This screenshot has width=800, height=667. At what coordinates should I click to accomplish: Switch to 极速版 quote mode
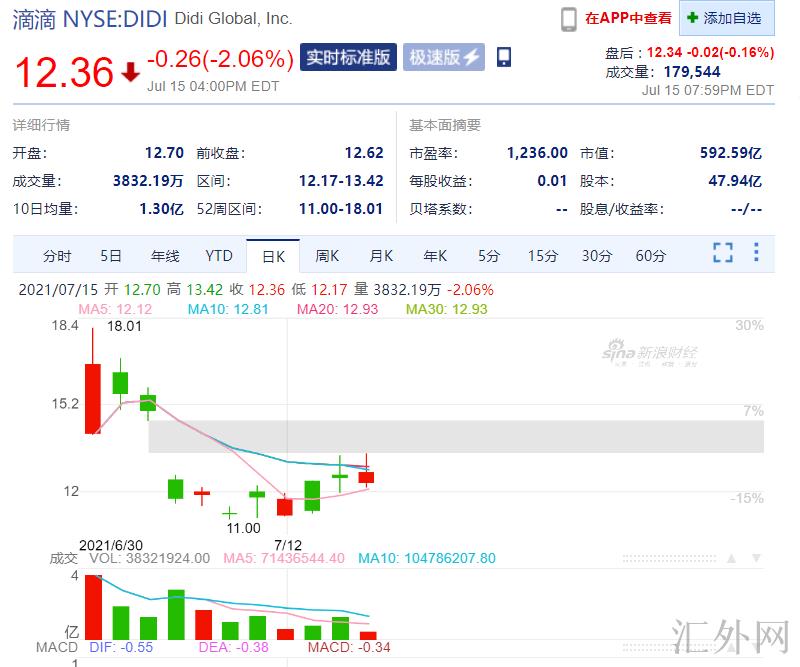coord(443,57)
